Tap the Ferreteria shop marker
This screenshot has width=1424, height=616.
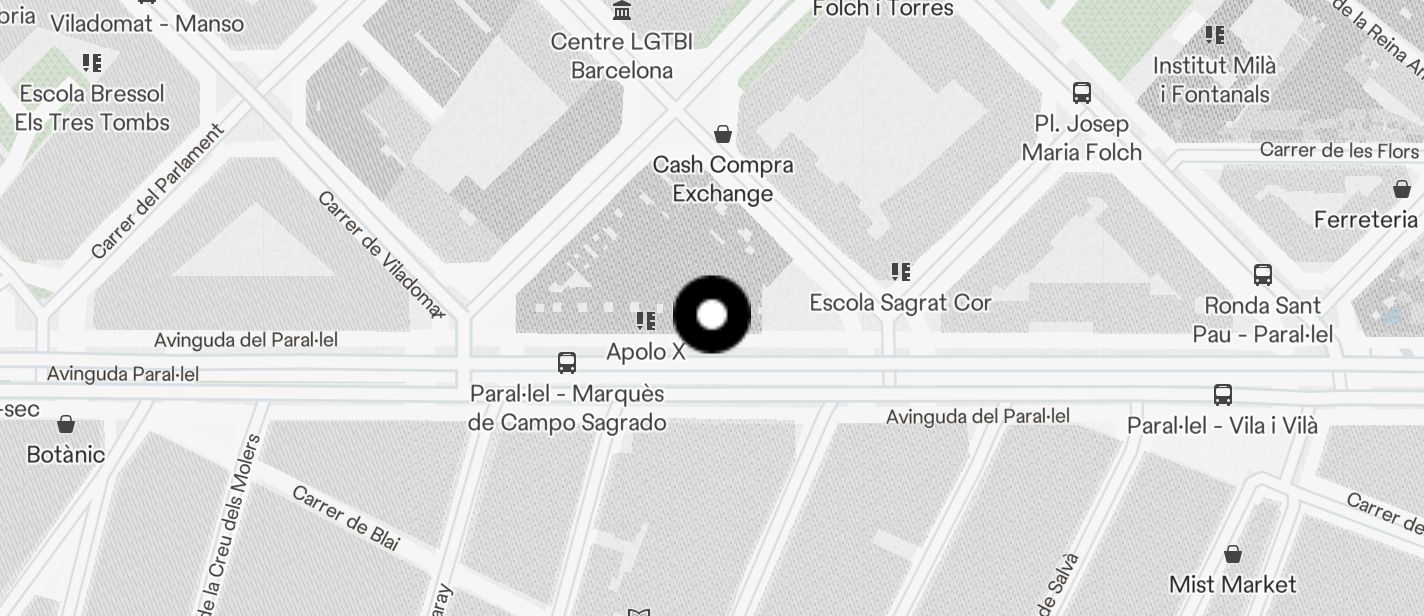pyautogui.click(x=1402, y=189)
